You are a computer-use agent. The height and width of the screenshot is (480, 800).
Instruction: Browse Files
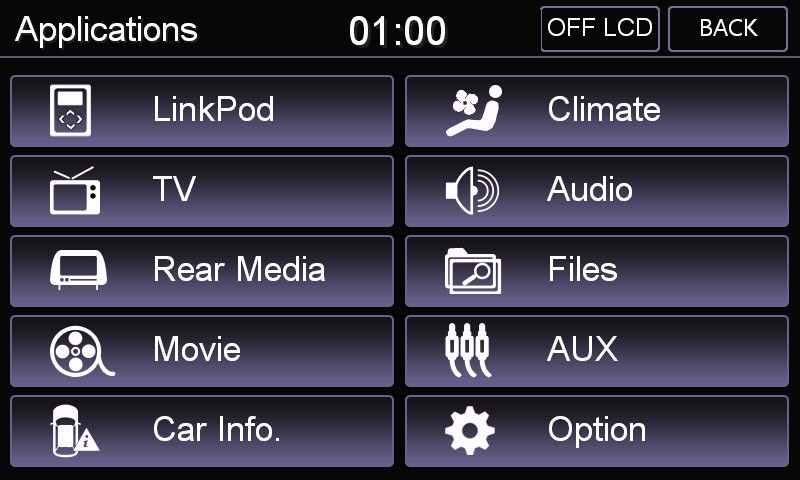(x=597, y=270)
